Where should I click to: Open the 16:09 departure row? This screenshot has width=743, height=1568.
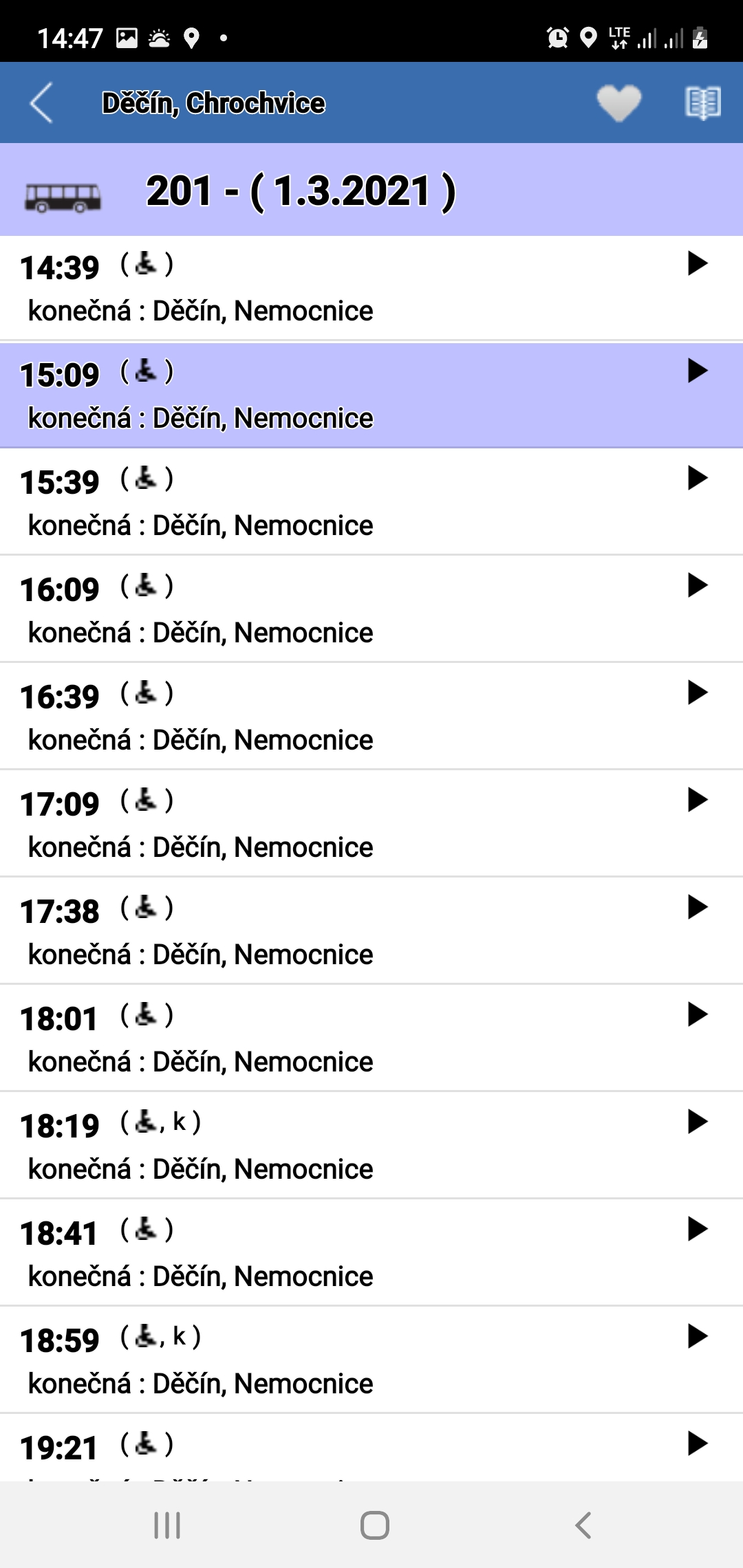(x=371, y=610)
